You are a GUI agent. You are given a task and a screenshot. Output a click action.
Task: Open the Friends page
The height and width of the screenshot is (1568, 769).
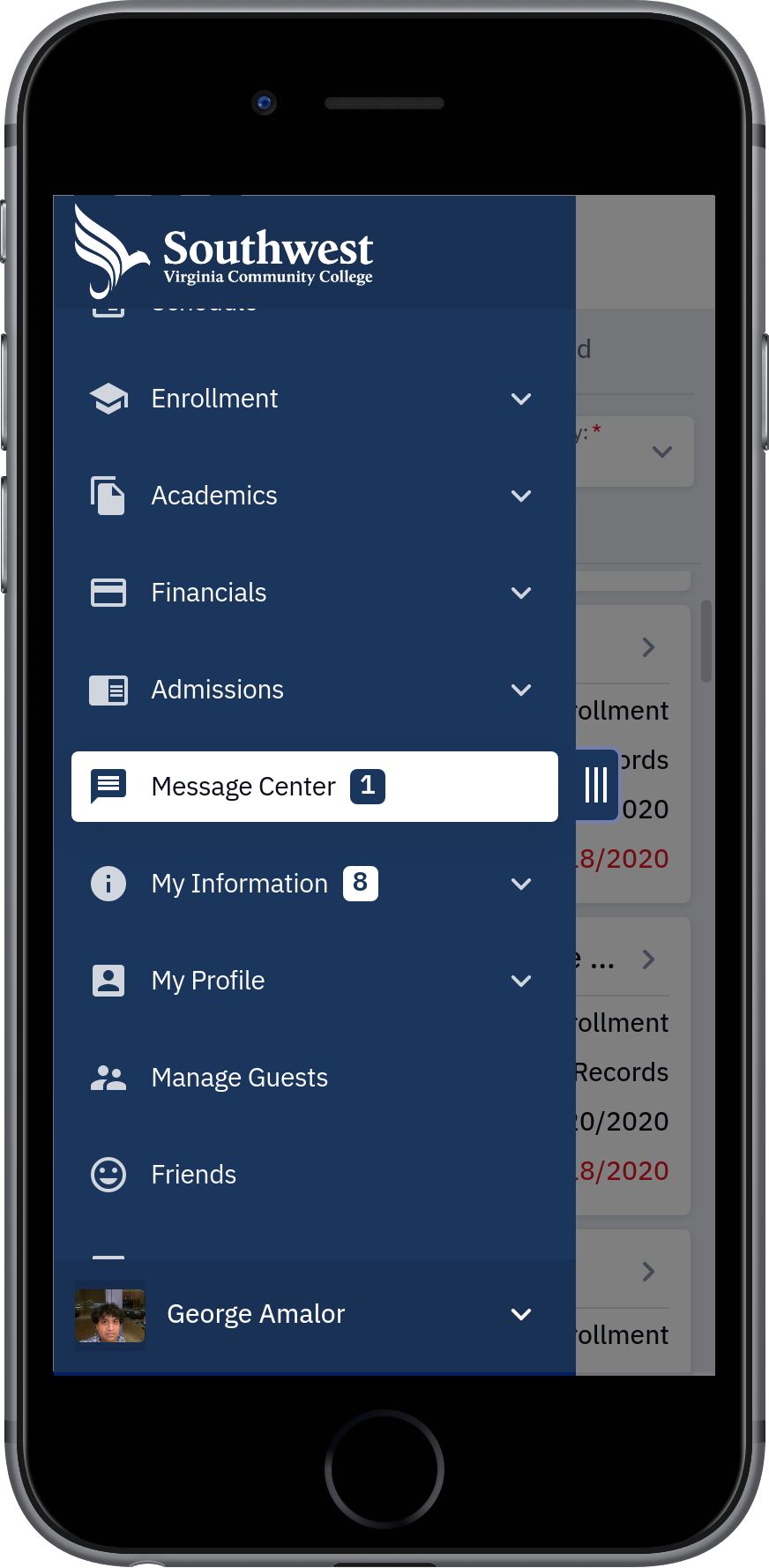pos(315,1175)
